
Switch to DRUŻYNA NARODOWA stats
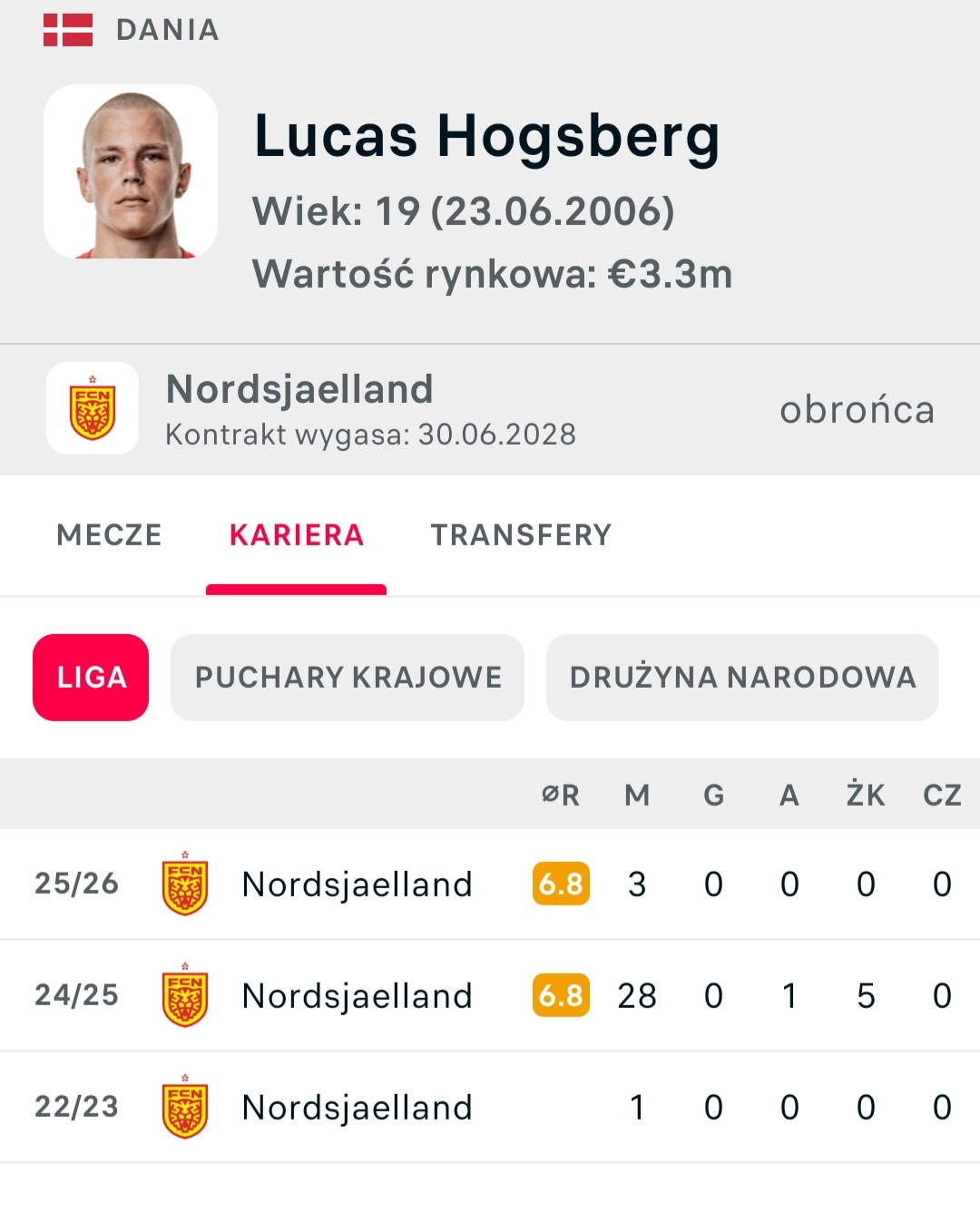click(742, 678)
